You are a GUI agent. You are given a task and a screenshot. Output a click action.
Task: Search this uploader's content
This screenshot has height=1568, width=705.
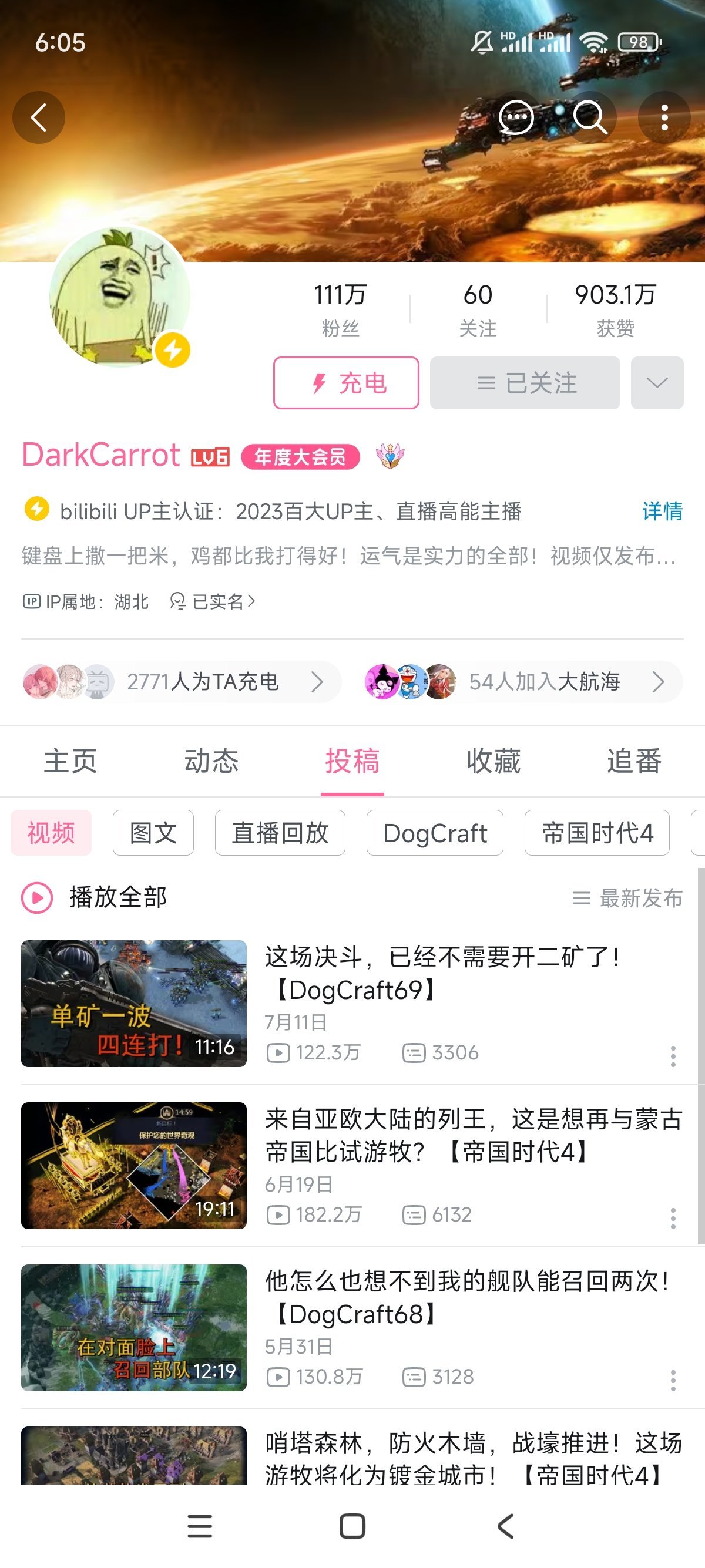tap(590, 117)
